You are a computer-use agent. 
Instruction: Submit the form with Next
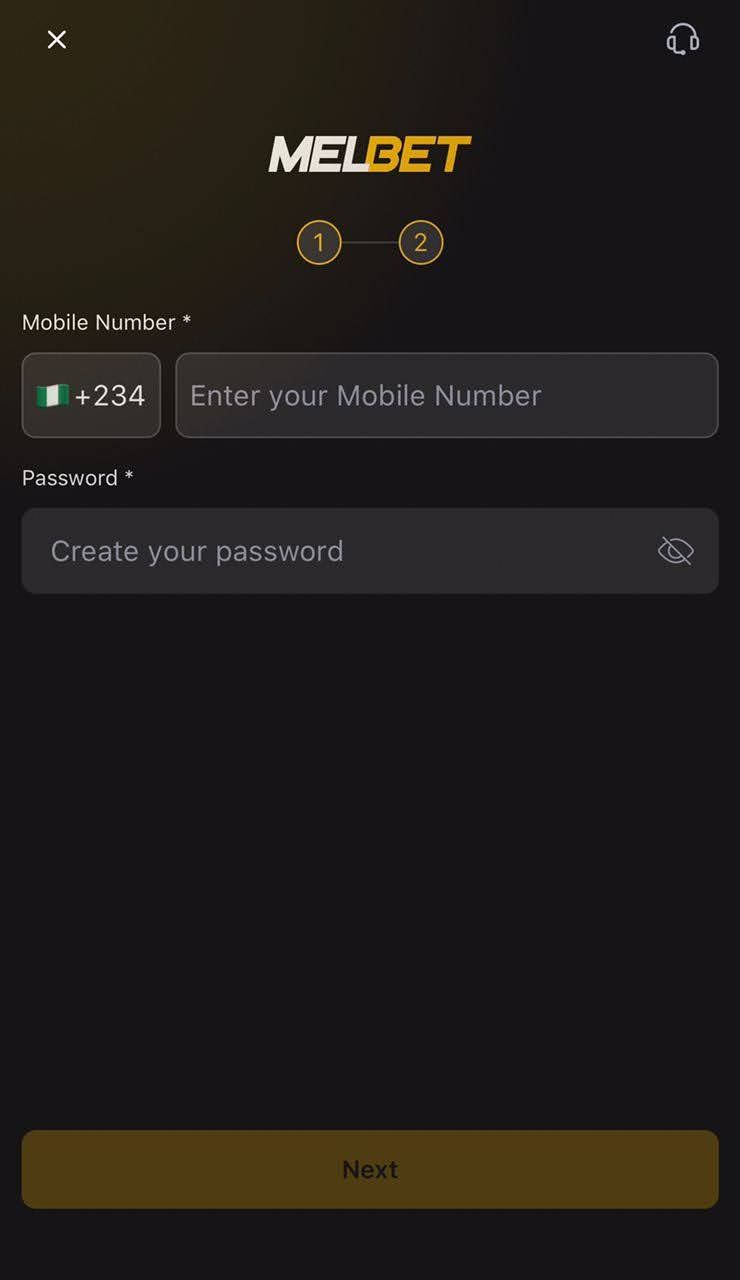(x=370, y=1169)
